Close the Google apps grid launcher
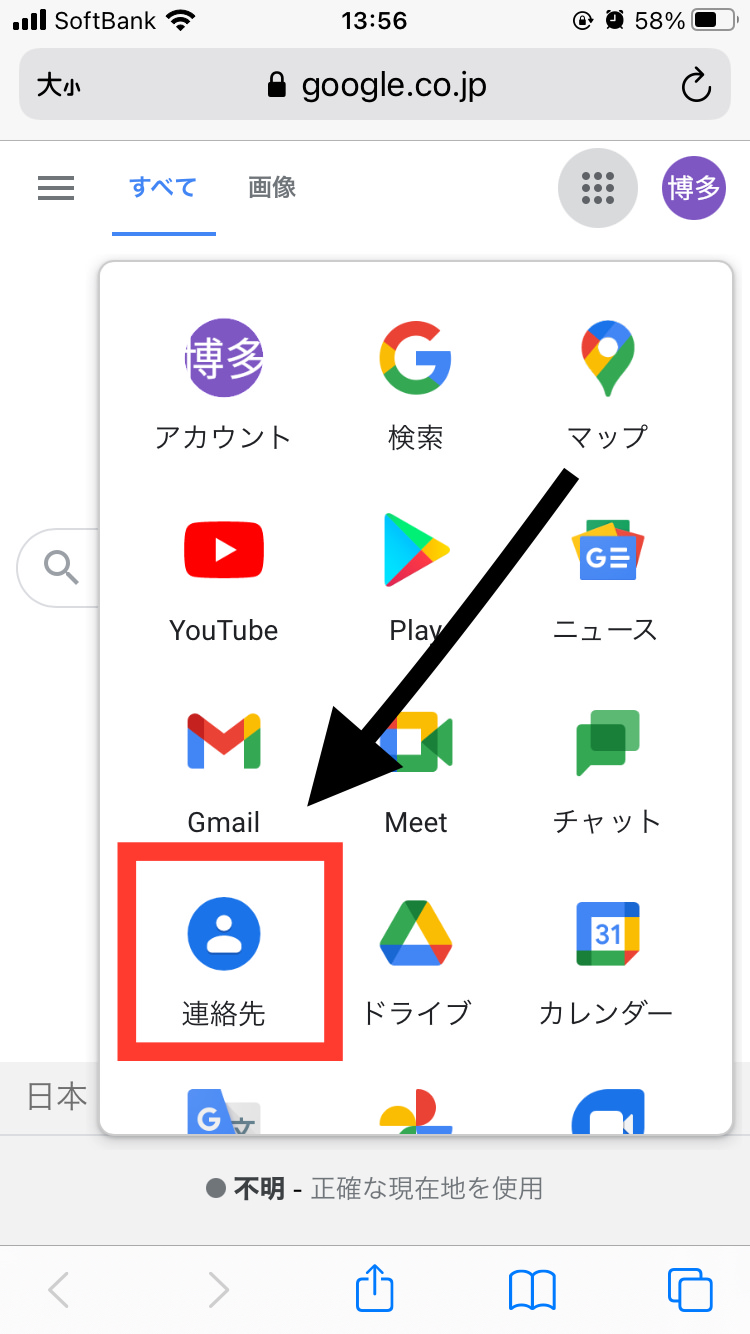Screen dimensions: 750x1334 coord(597,188)
